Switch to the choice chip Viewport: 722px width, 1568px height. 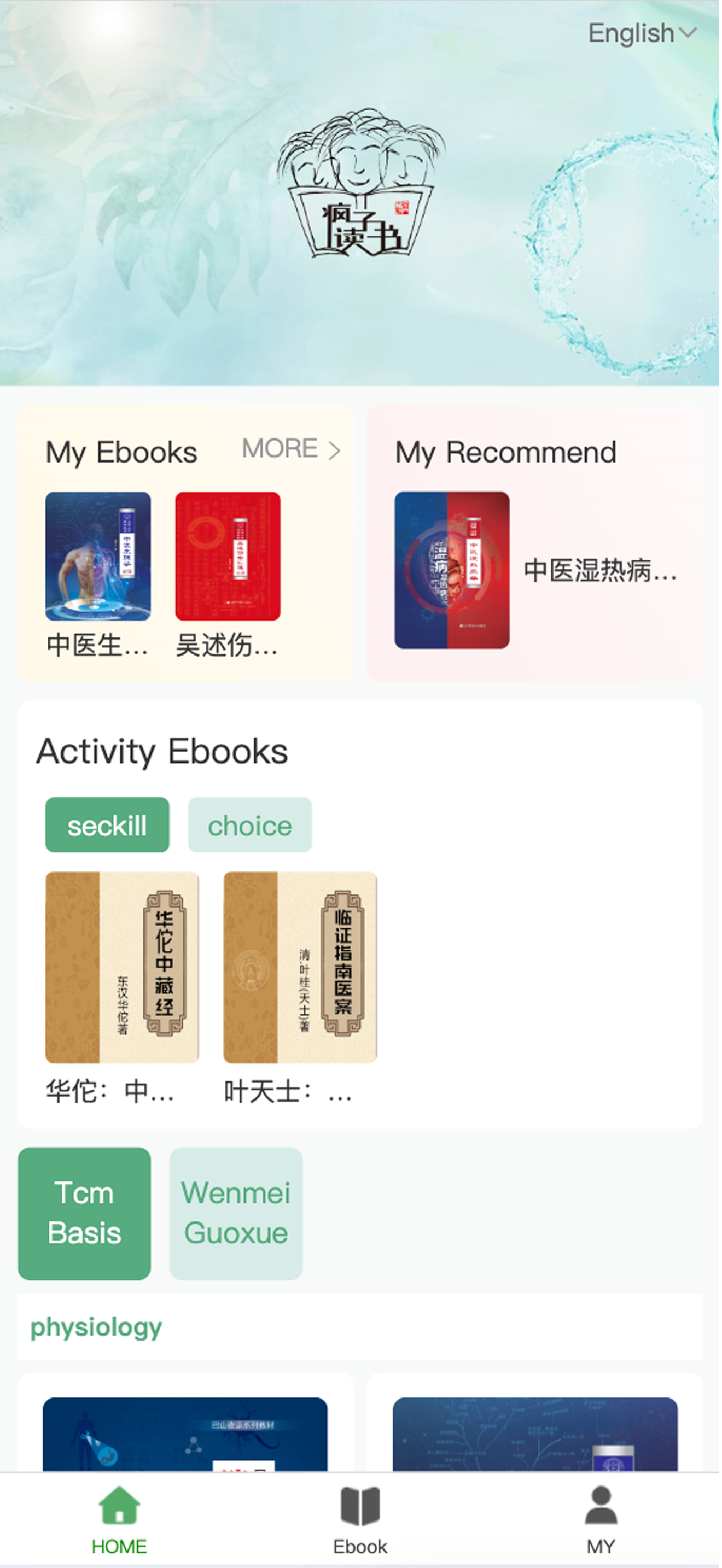tap(249, 825)
